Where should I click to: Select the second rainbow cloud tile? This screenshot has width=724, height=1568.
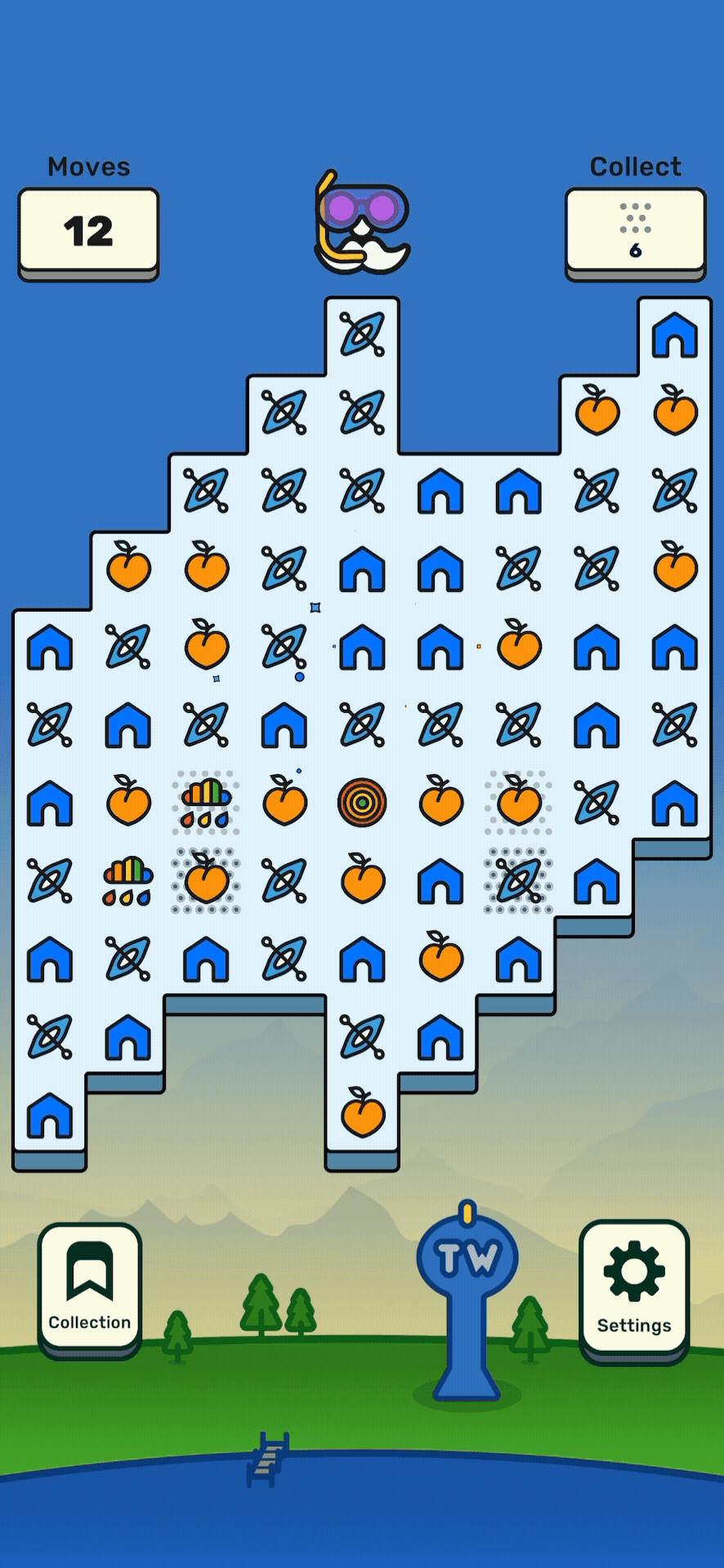point(127,882)
